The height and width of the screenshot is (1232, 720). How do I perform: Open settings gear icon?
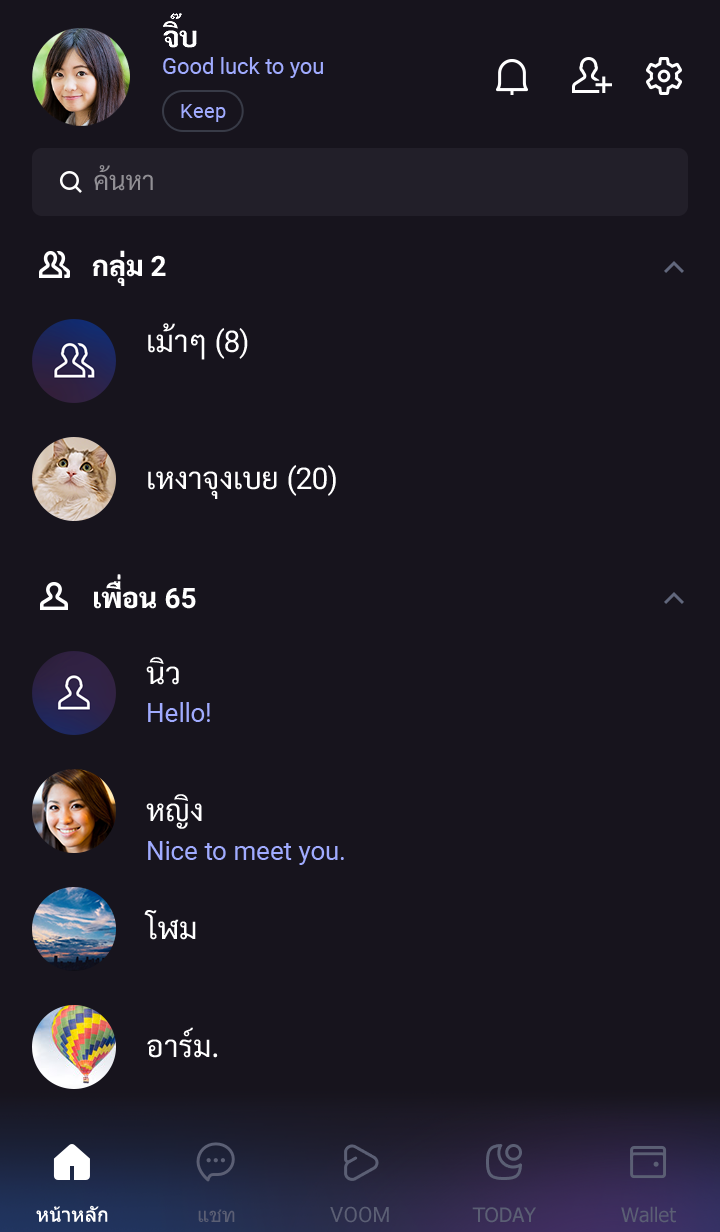click(x=664, y=77)
